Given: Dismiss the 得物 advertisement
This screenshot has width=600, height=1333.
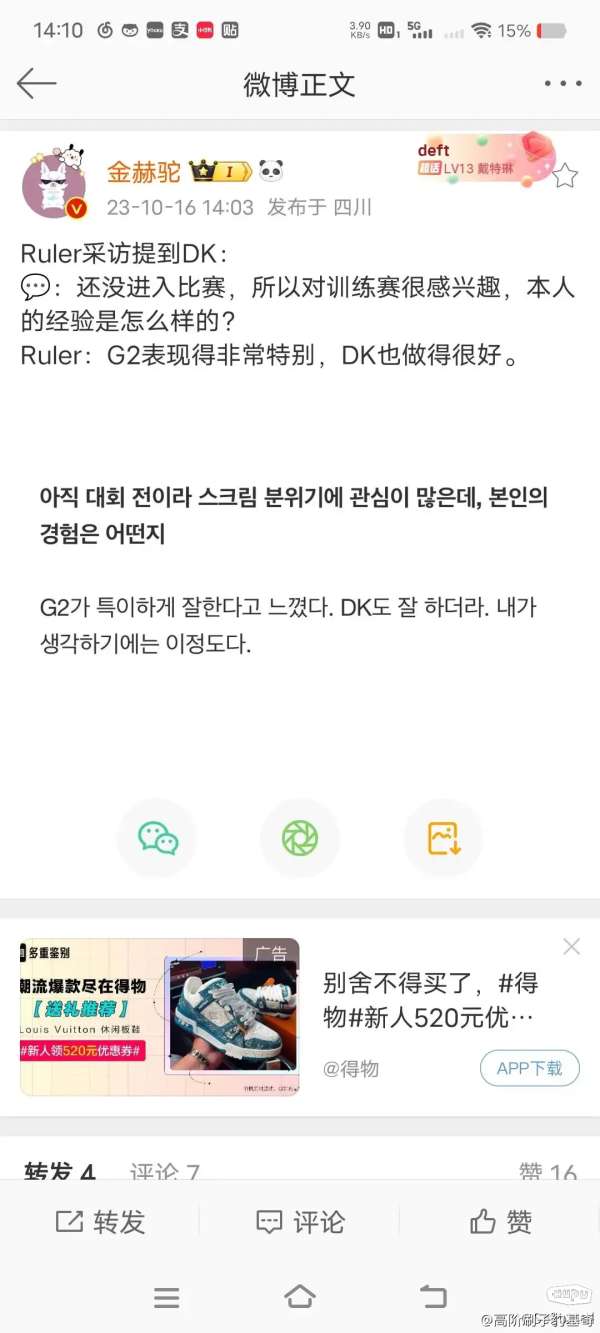Looking at the screenshot, I should click(x=571, y=946).
